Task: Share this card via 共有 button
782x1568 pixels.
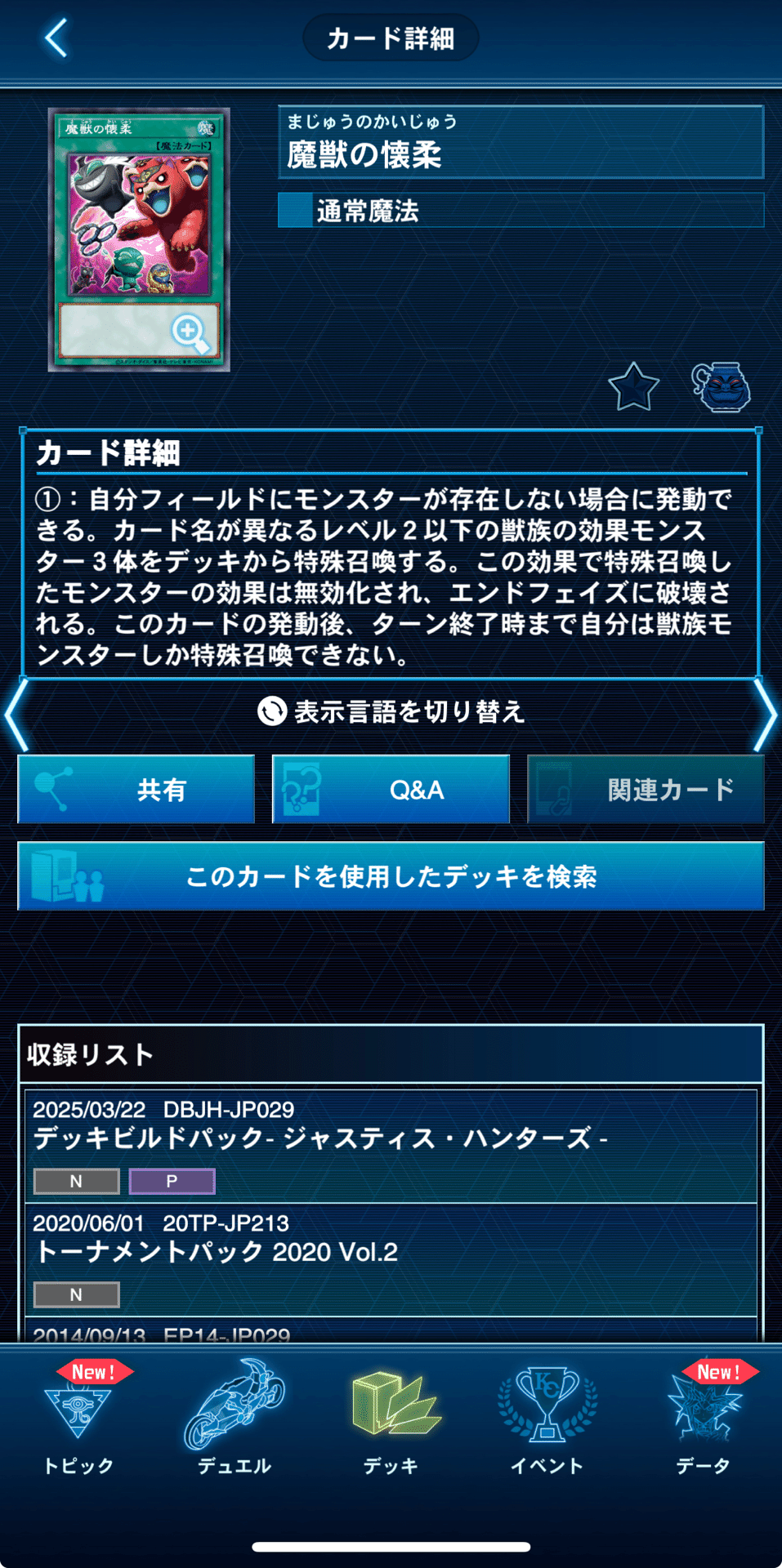Action: coord(136,790)
